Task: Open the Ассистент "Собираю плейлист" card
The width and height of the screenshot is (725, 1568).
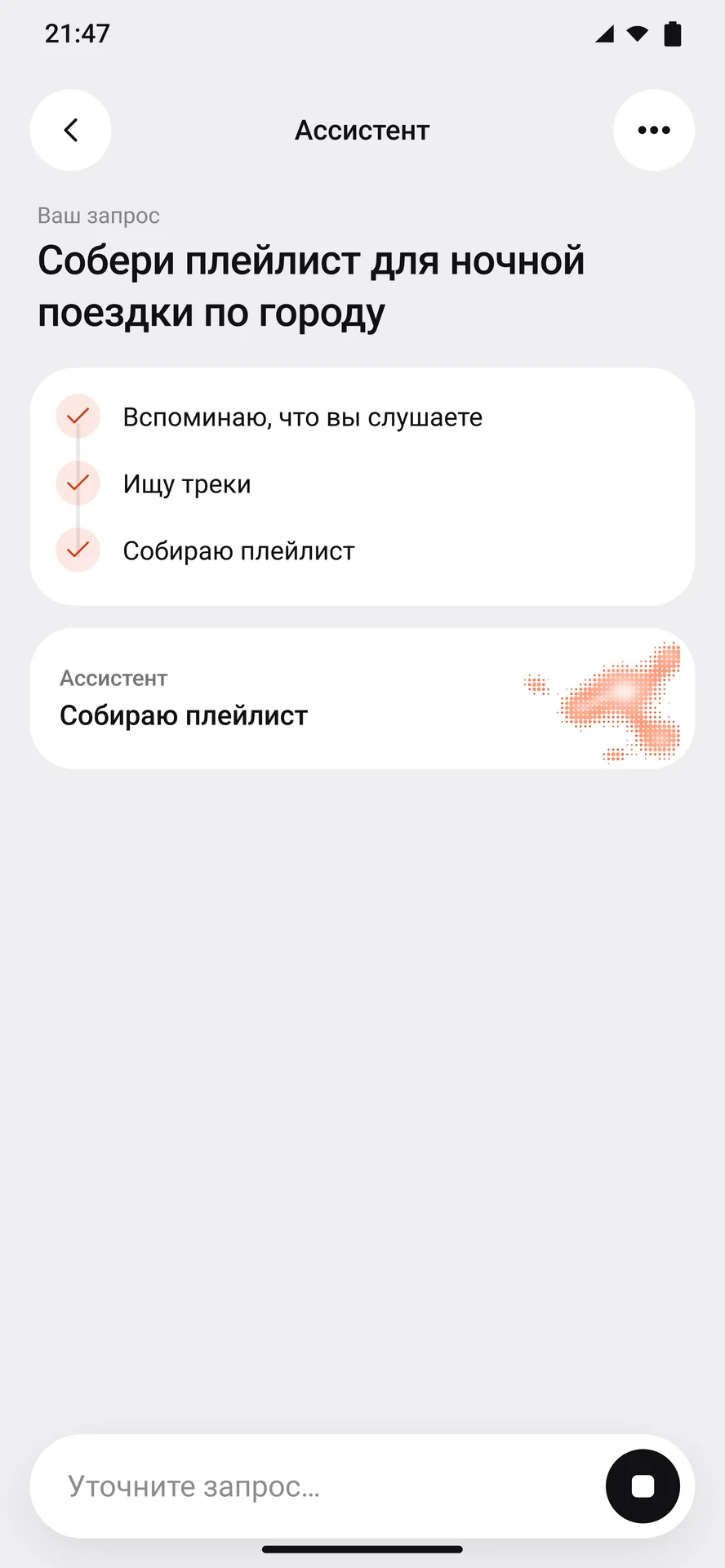Action: coord(362,698)
